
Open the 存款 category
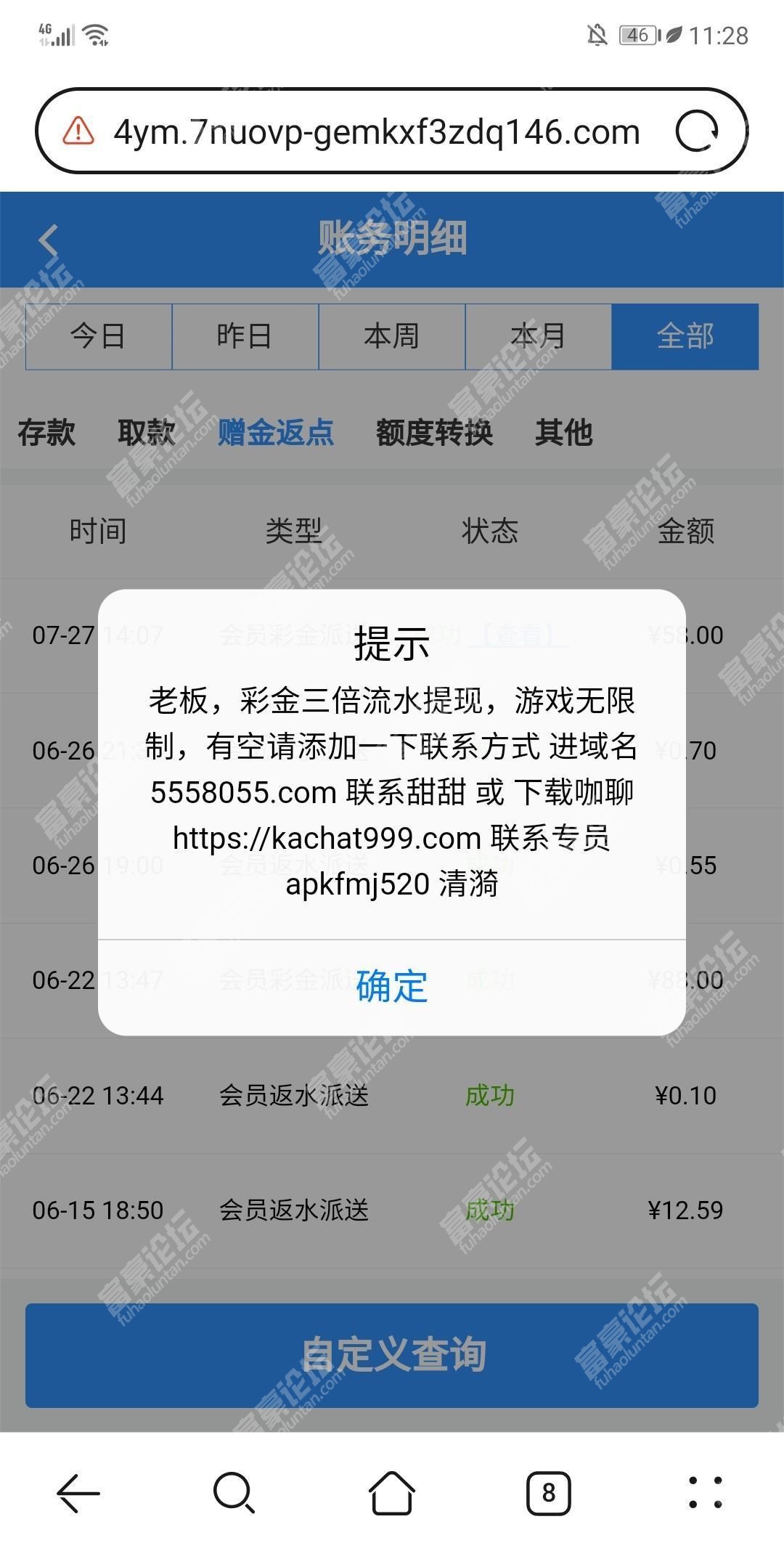[x=46, y=433]
